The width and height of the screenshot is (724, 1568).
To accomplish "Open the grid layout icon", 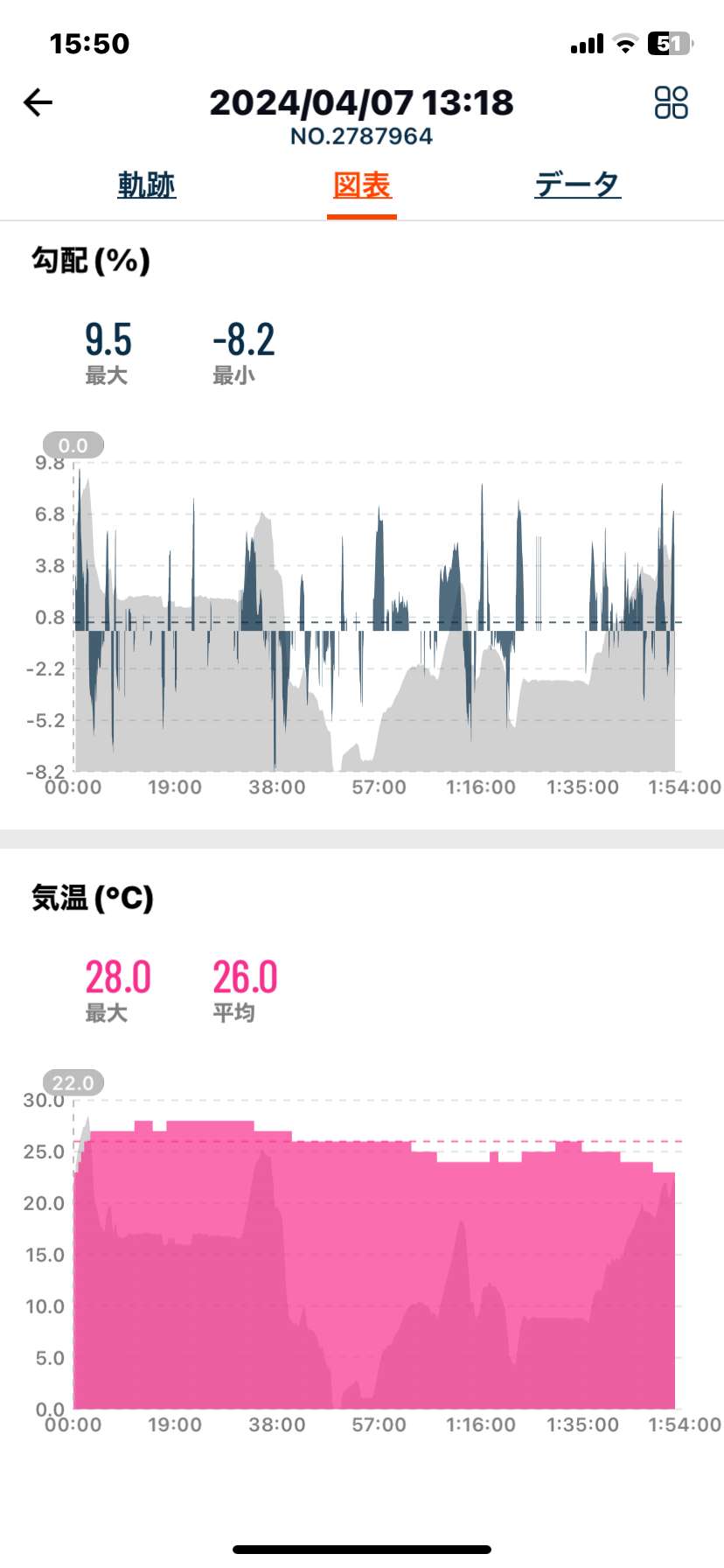I will pyautogui.click(x=671, y=102).
